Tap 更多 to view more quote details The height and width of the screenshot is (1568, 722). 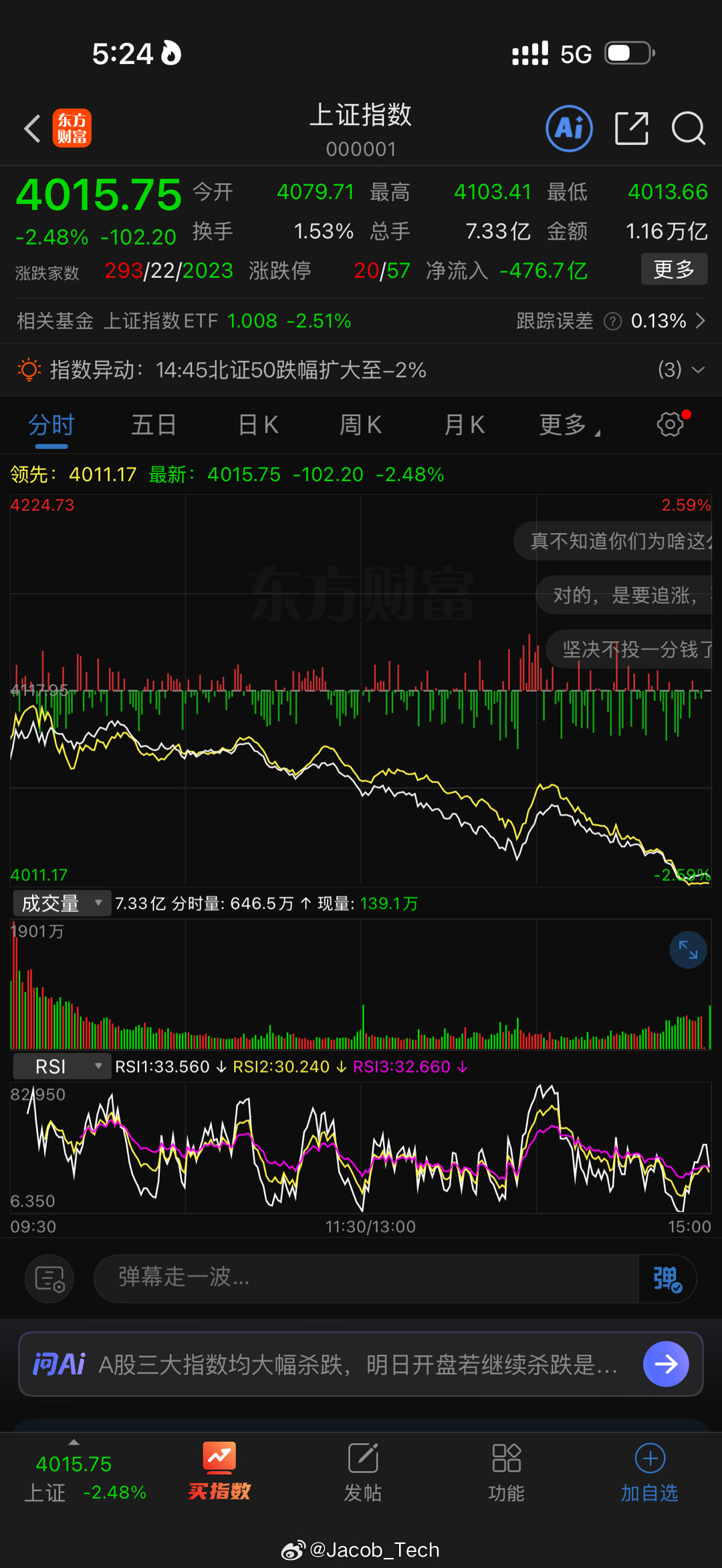tap(673, 269)
